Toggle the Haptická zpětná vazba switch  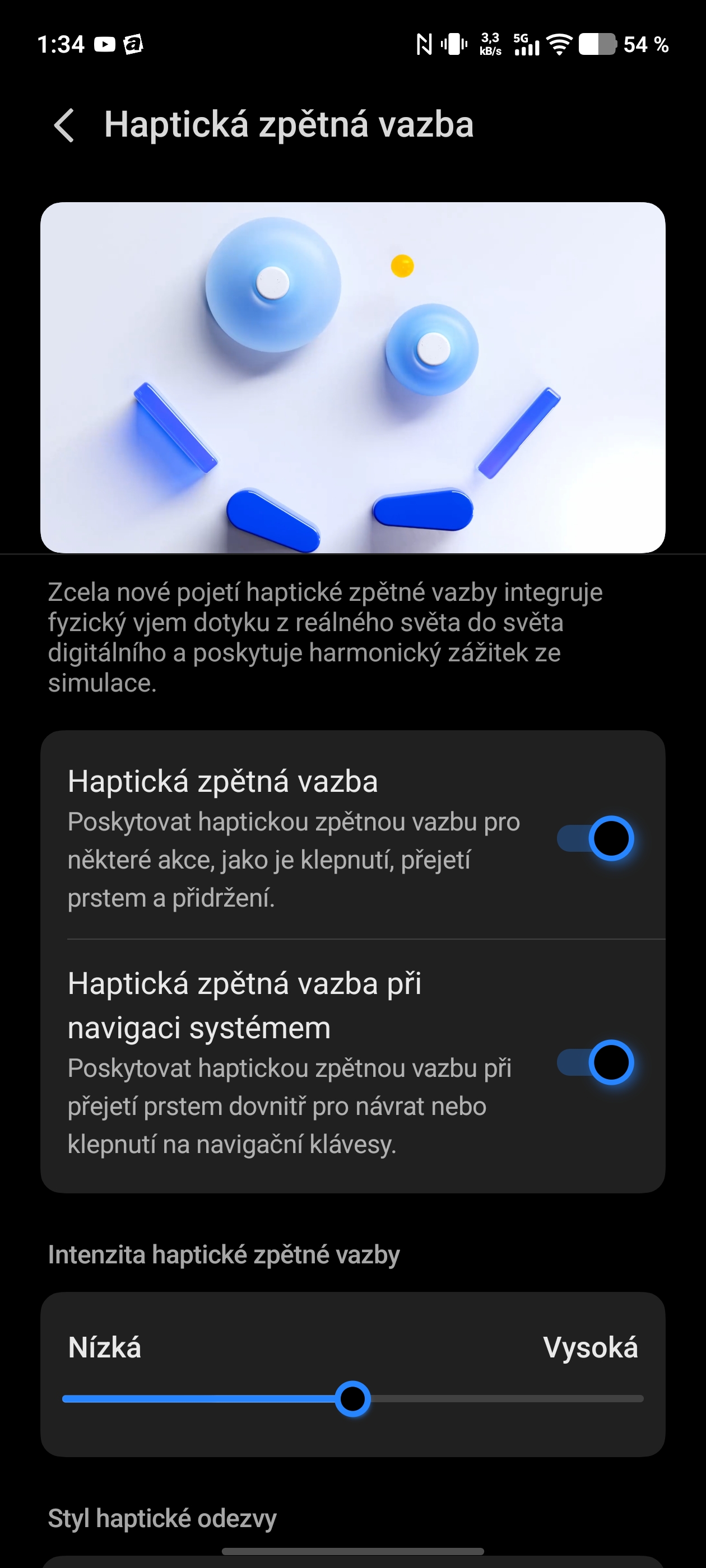595,838
